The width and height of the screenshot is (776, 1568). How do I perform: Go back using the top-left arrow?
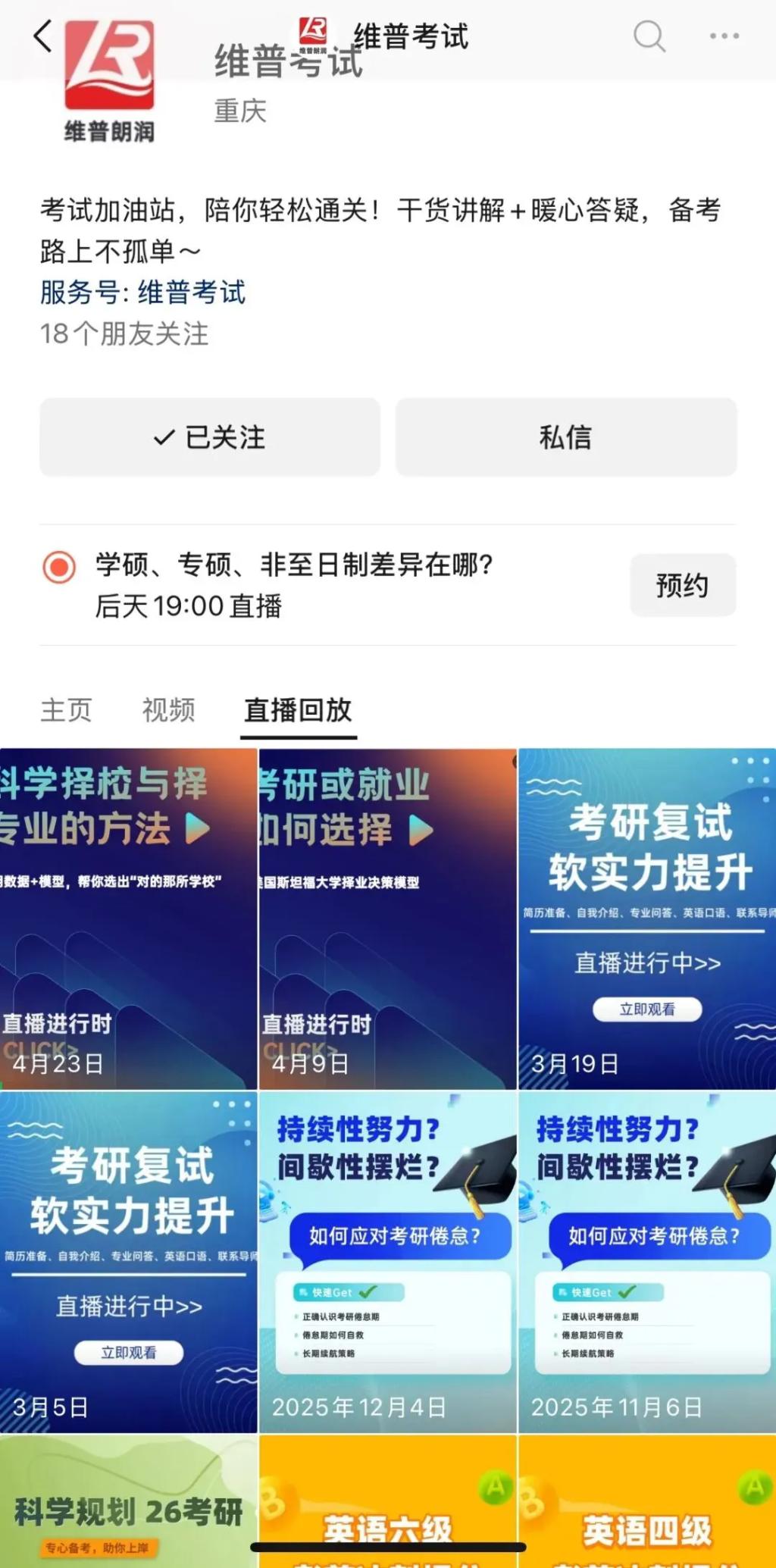(43, 36)
